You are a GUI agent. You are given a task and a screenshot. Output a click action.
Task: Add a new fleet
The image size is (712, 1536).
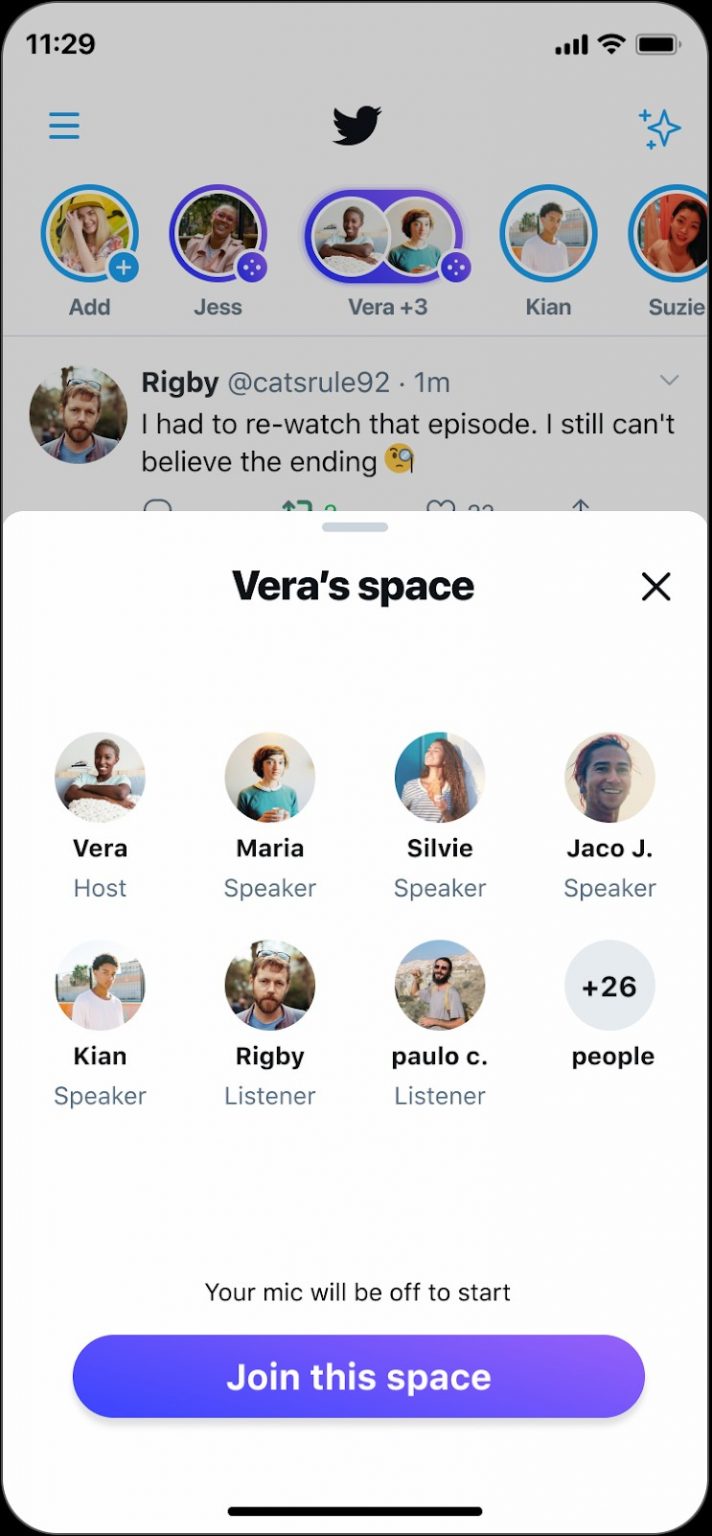(90, 234)
